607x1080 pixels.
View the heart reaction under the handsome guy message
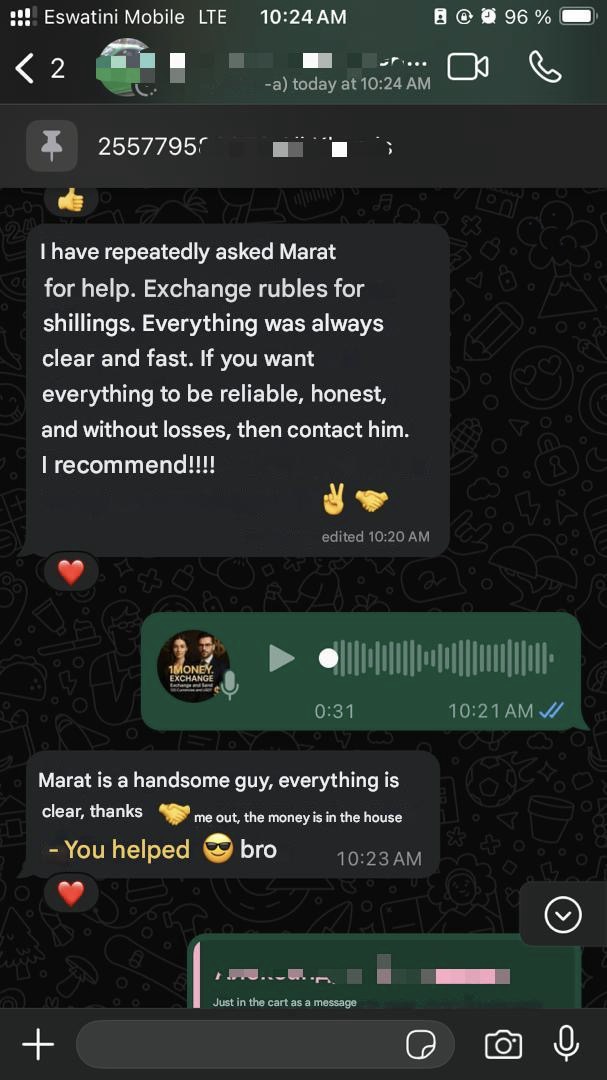(70, 894)
